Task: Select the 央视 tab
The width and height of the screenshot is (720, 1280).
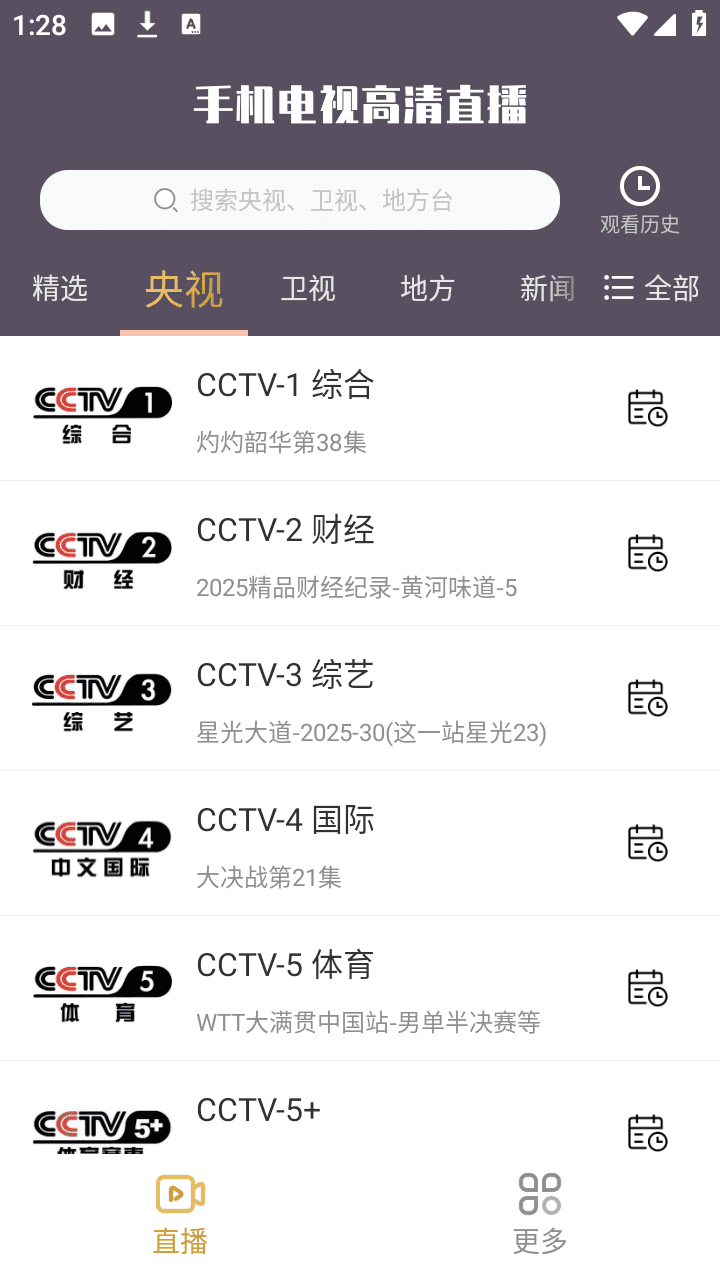Action: coord(184,289)
